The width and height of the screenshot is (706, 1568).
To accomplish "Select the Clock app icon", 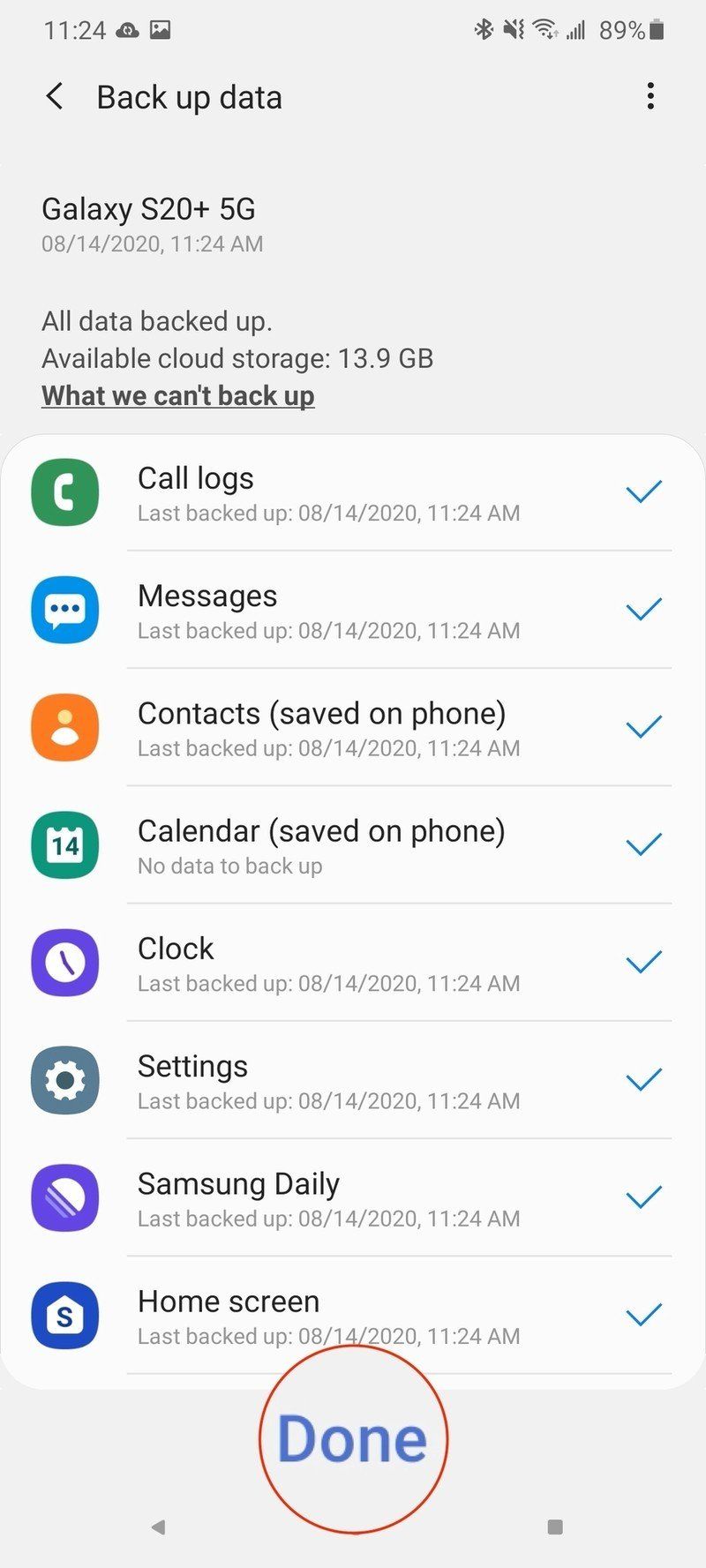I will click(x=64, y=963).
